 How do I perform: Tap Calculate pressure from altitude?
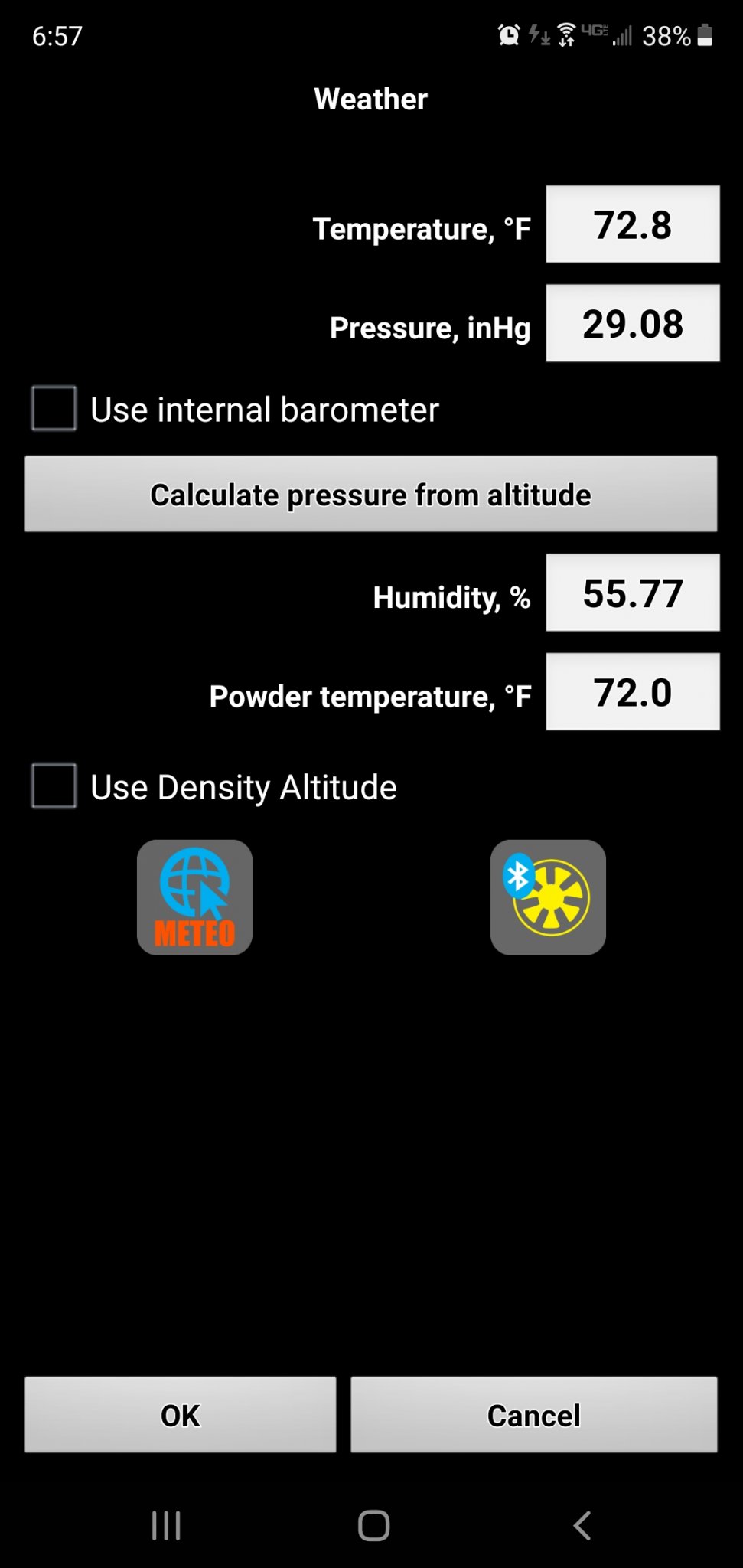coord(370,495)
